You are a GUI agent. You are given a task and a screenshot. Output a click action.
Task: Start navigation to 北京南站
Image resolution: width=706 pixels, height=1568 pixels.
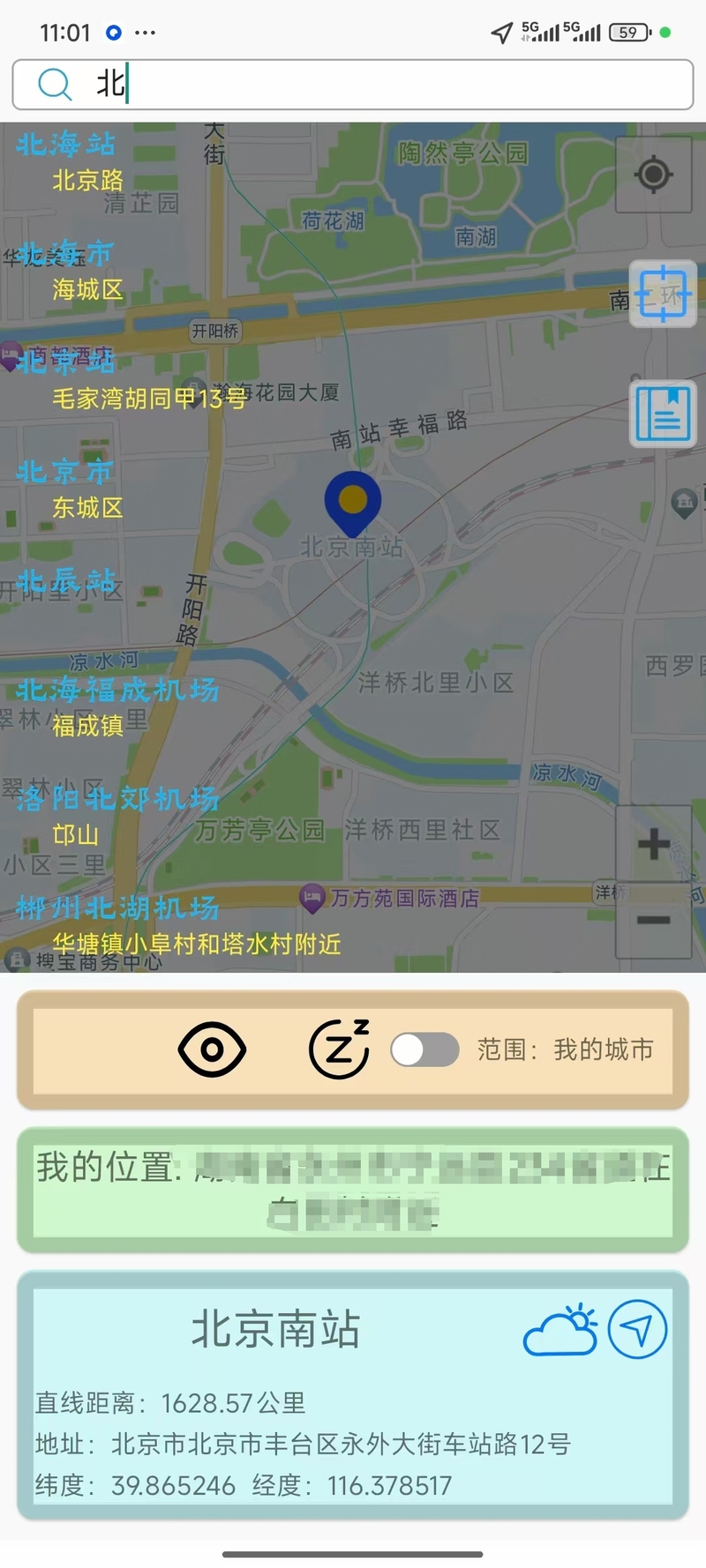(x=637, y=1329)
